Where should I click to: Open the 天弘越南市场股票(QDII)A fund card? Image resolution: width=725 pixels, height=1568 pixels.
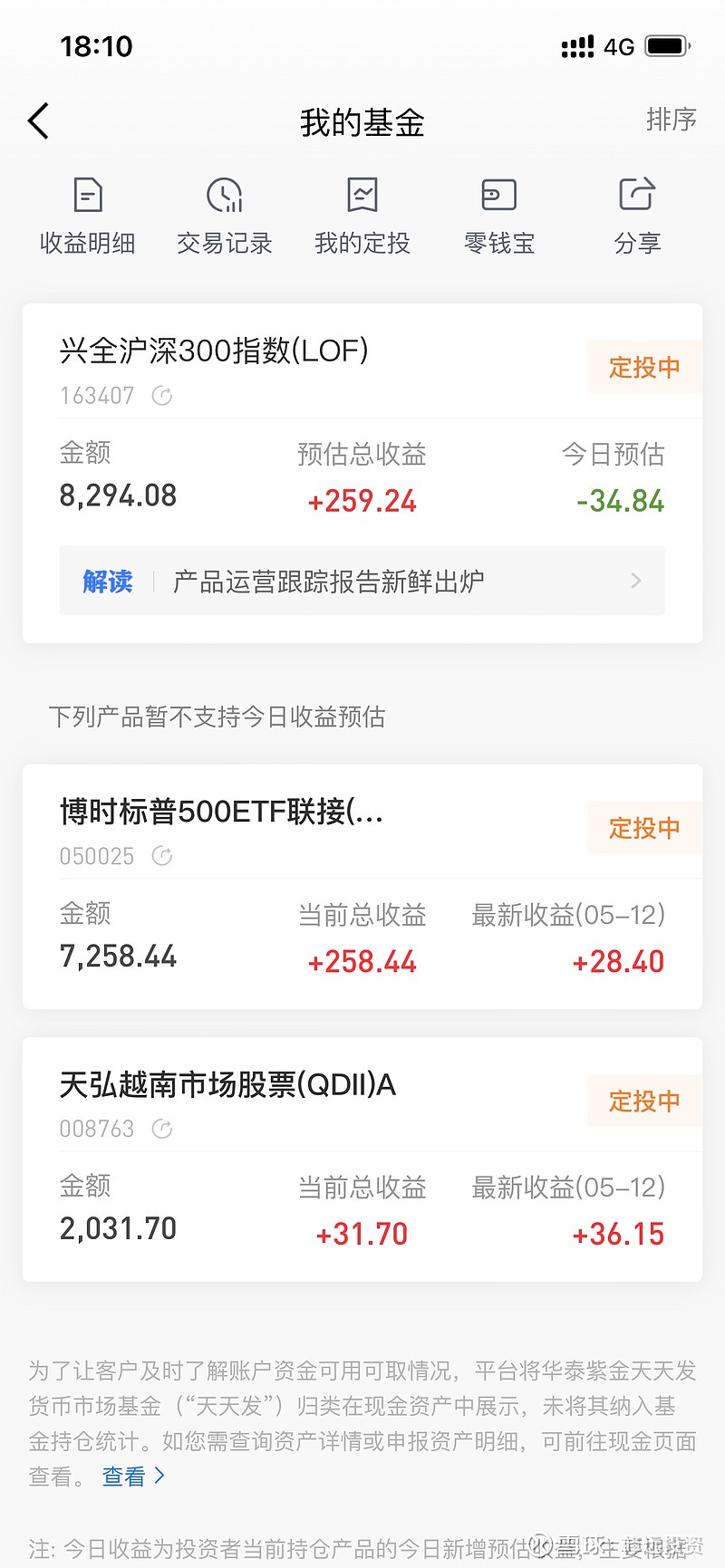coord(362,1159)
